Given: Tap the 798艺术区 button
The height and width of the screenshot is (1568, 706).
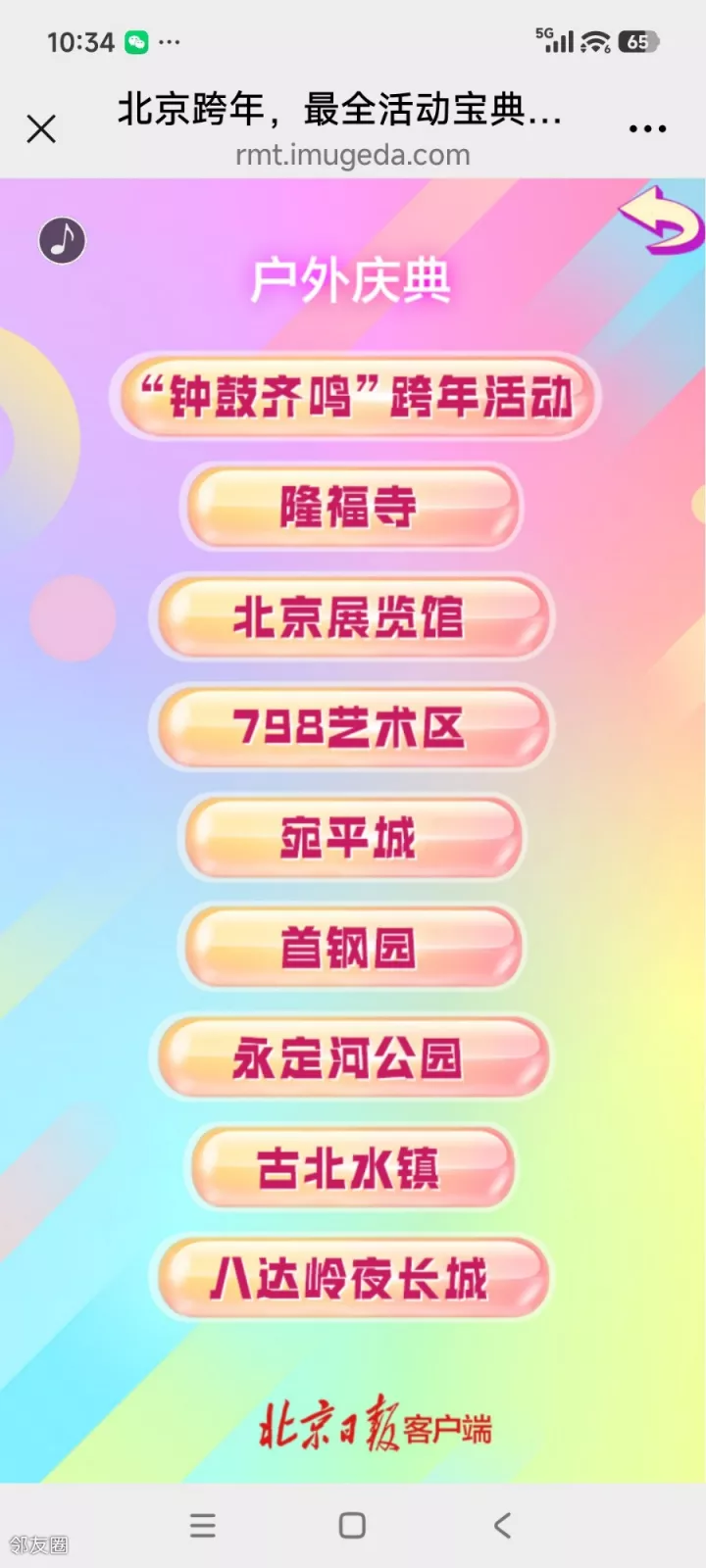Looking at the screenshot, I should (x=350, y=727).
